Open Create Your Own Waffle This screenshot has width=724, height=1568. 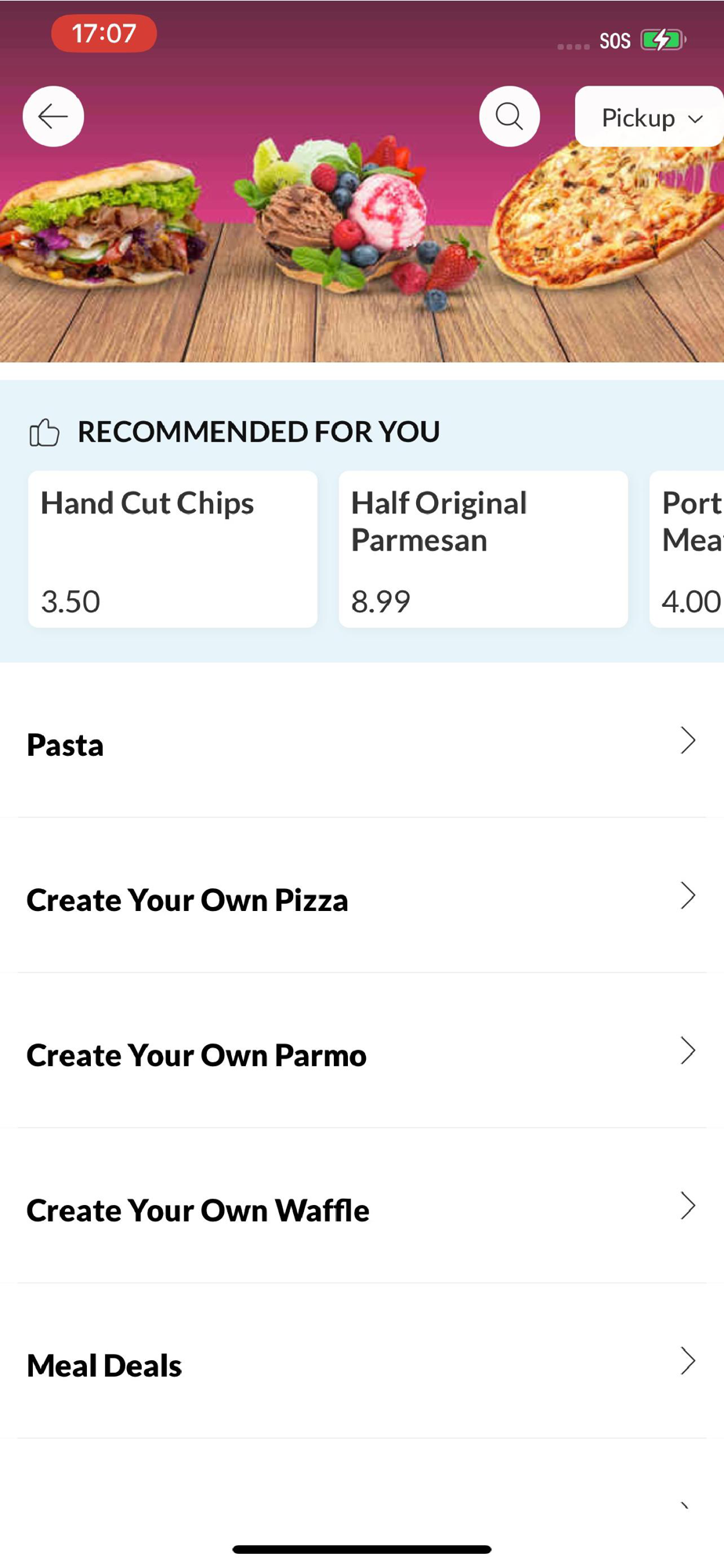coord(362,1207)
